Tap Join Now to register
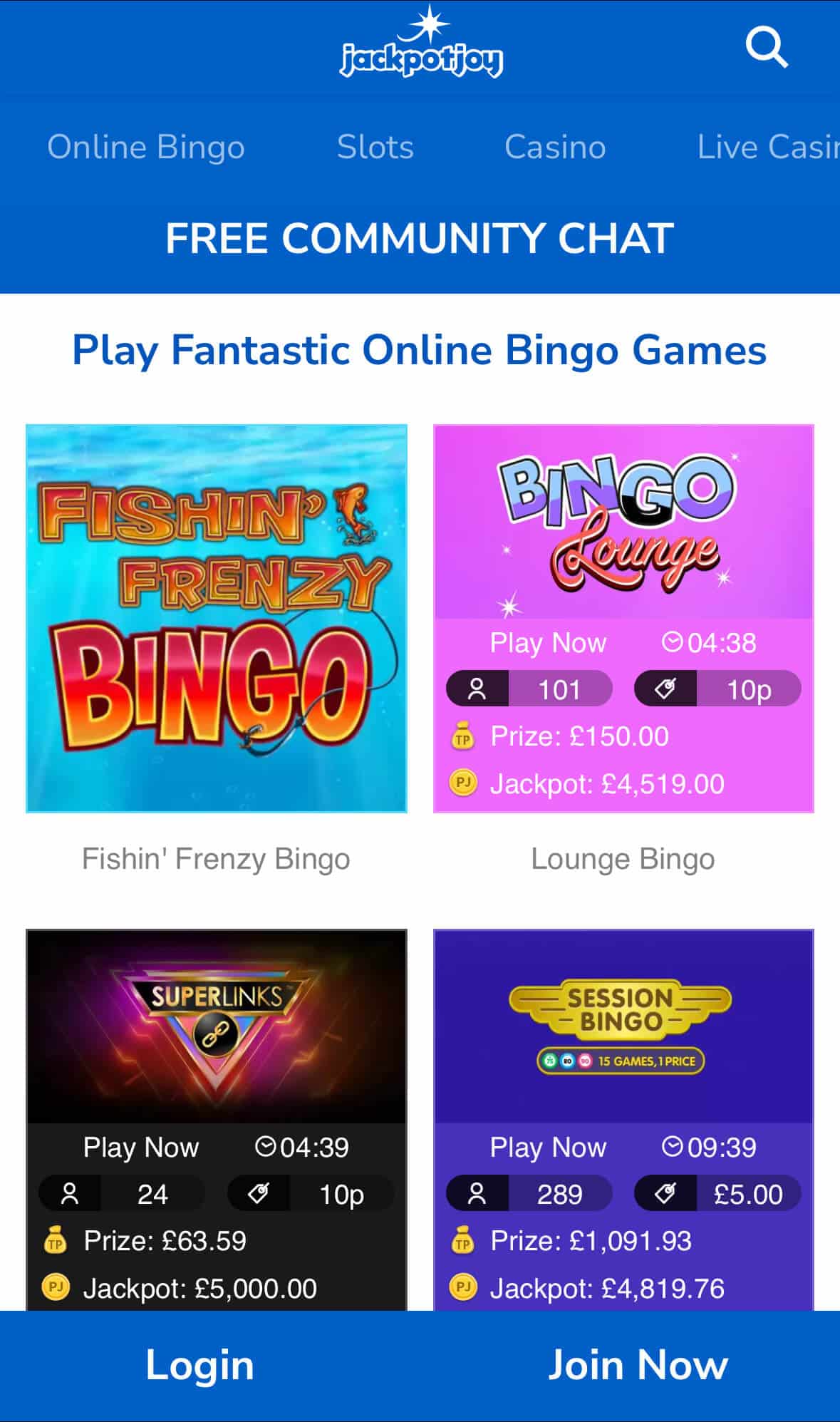Screen dimensions: 840x1422 pyautogui.click(x=638, y=1366)
